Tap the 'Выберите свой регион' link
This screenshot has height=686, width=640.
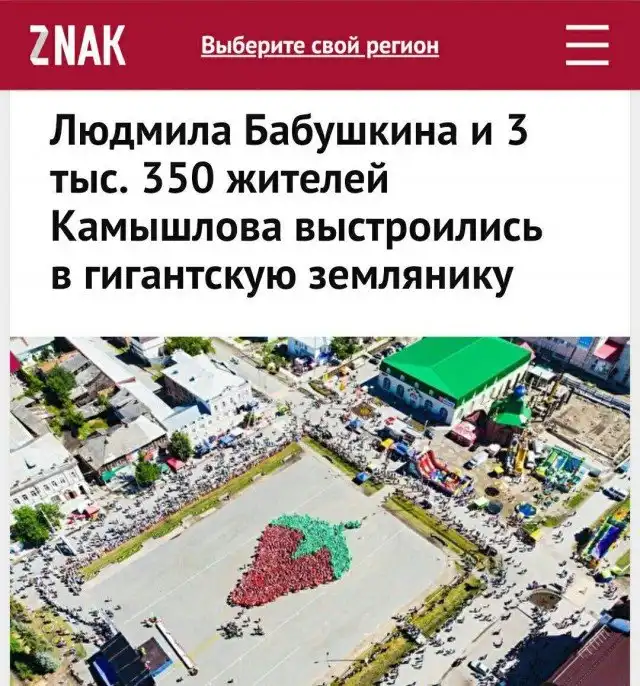[319, 46]
